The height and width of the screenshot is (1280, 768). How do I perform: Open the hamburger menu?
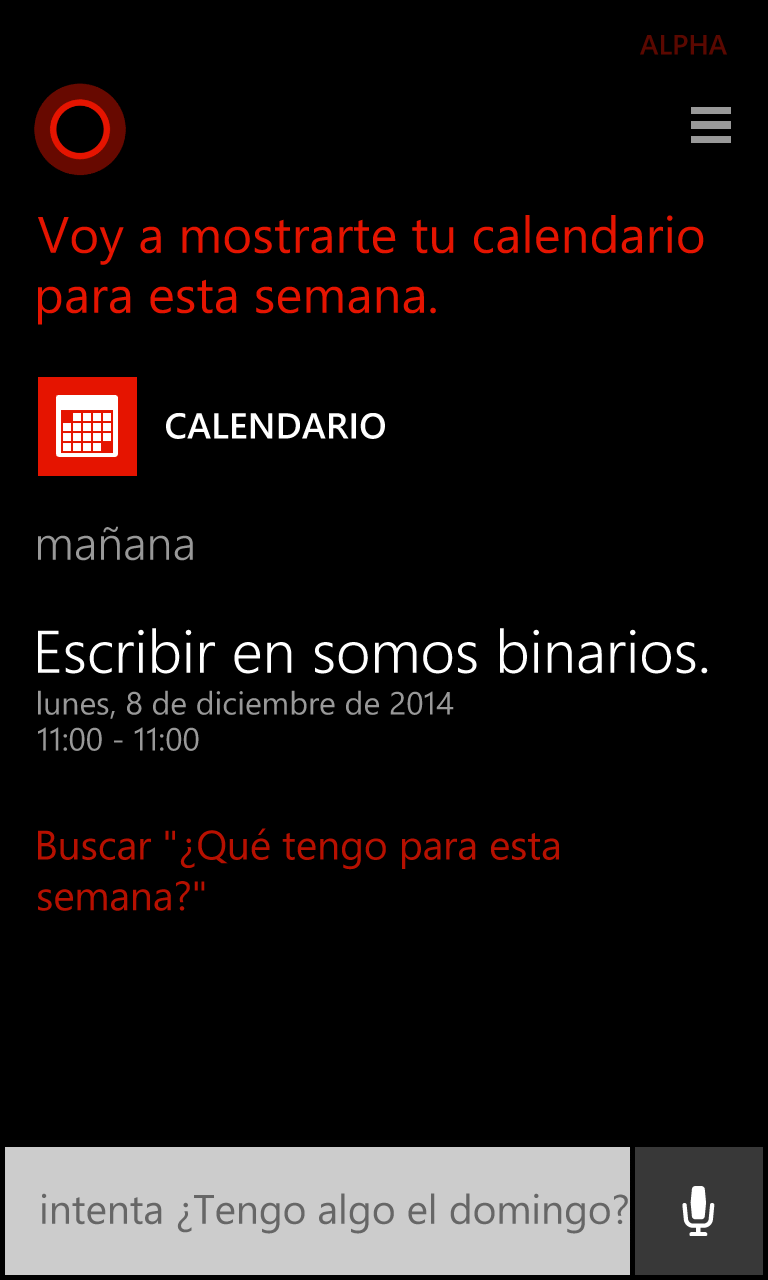click(710, 125)
